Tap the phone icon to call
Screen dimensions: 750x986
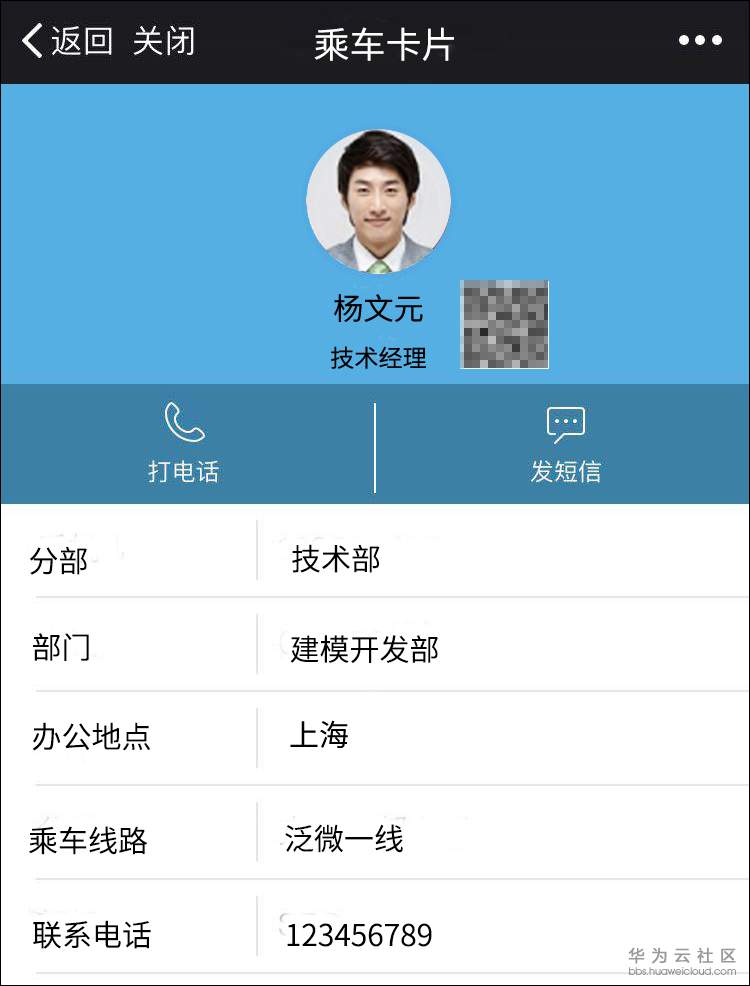[184, 423]
